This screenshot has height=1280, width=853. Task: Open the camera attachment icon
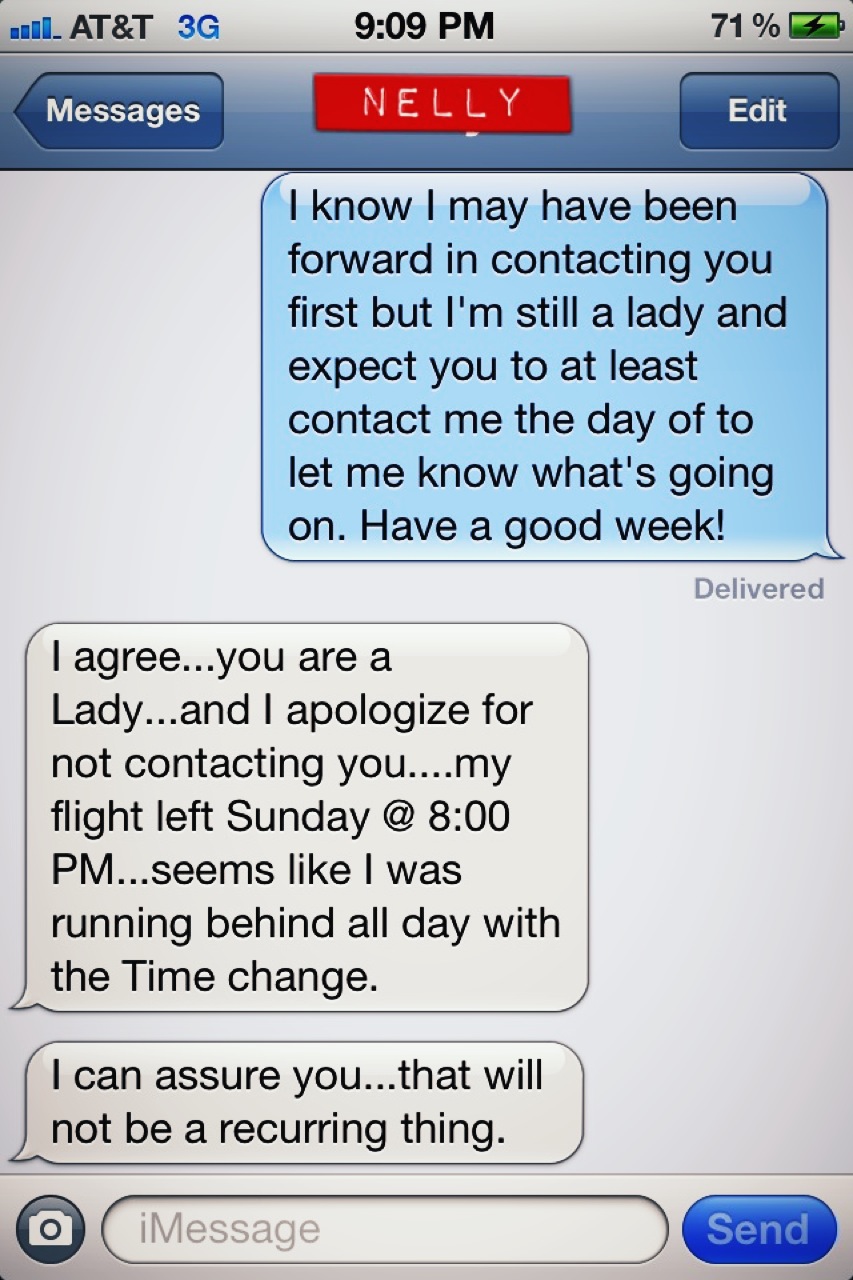click(50, 1229)
